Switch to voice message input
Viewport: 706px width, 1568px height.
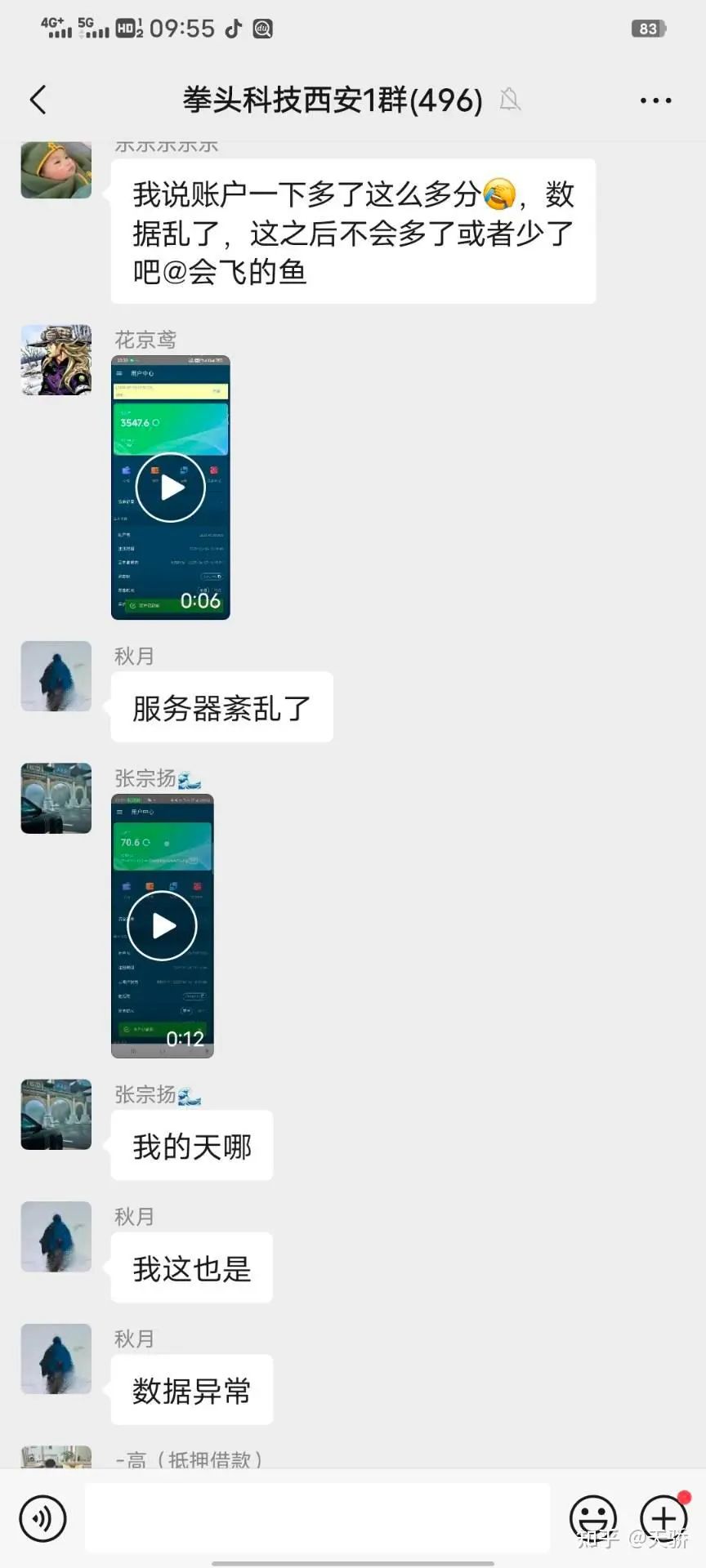coord(42,1518)
